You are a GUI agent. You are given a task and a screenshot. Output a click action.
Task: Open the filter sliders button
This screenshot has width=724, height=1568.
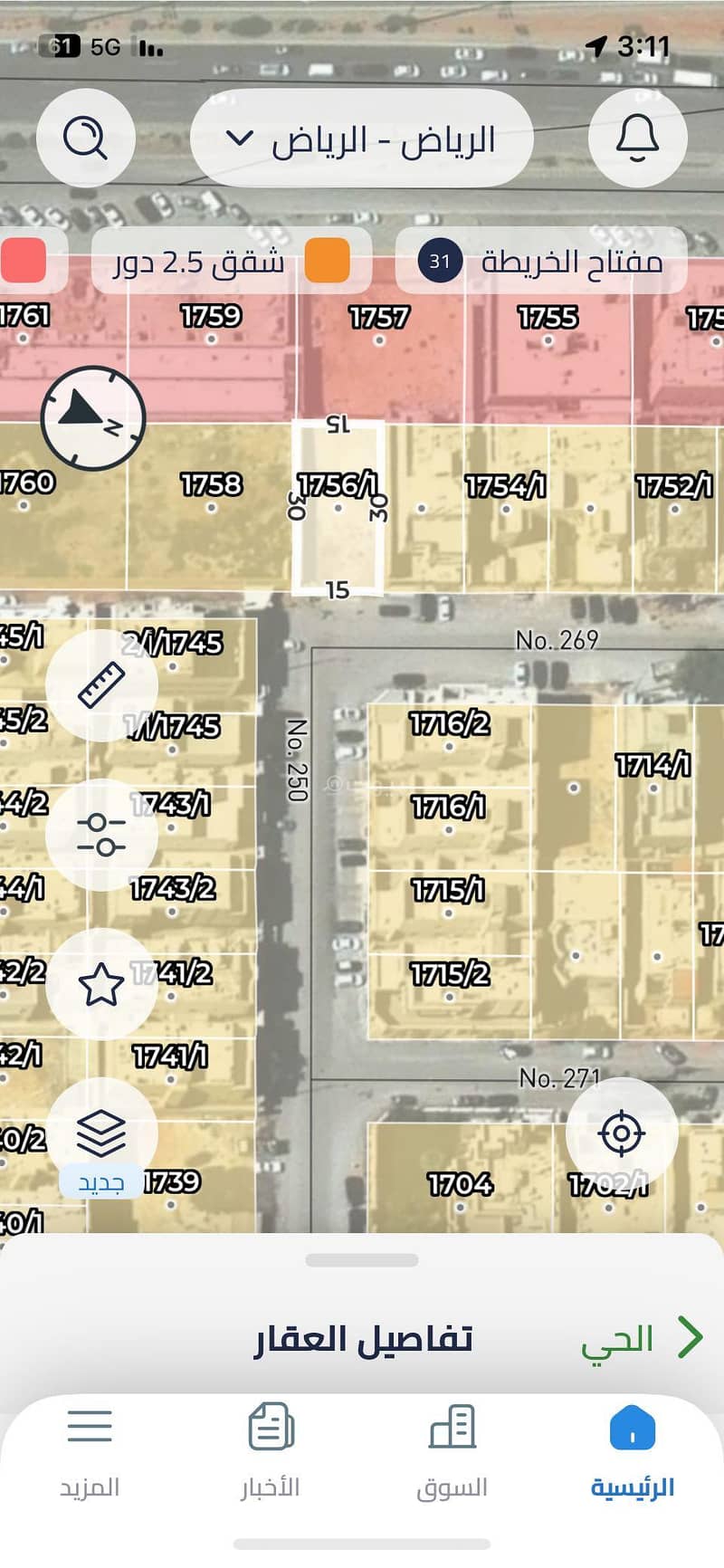point(101,835)
